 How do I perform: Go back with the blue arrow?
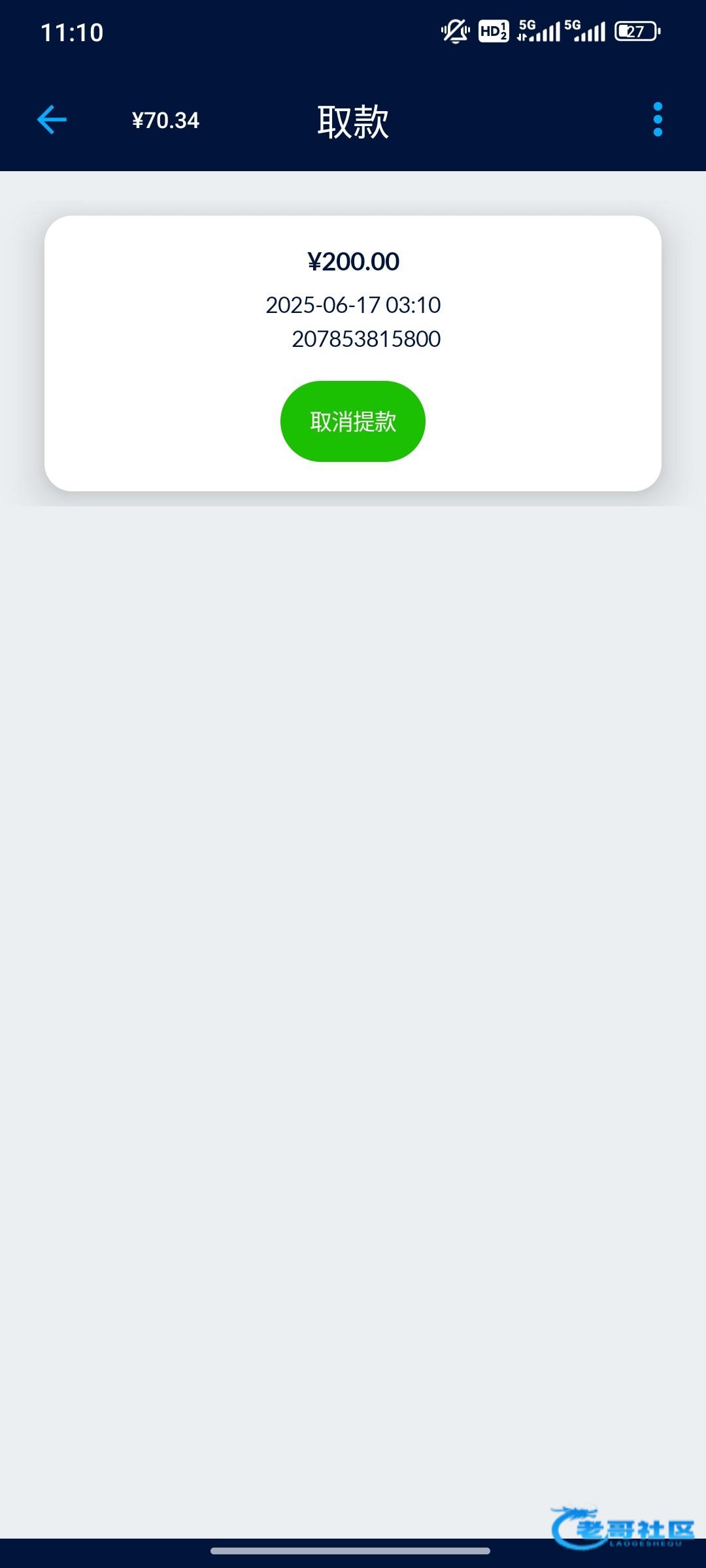coord(52,120)
